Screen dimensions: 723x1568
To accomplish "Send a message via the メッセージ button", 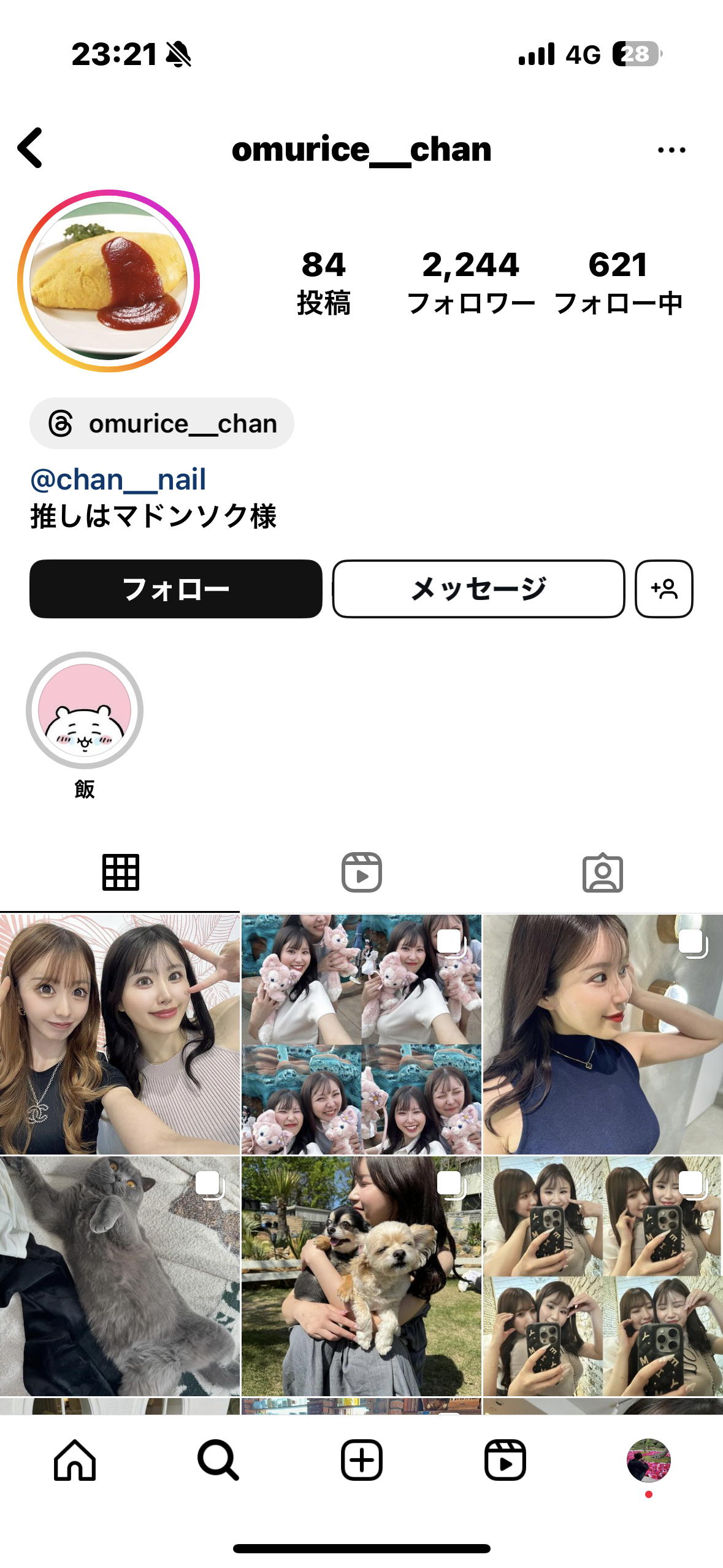I will 478,589.
